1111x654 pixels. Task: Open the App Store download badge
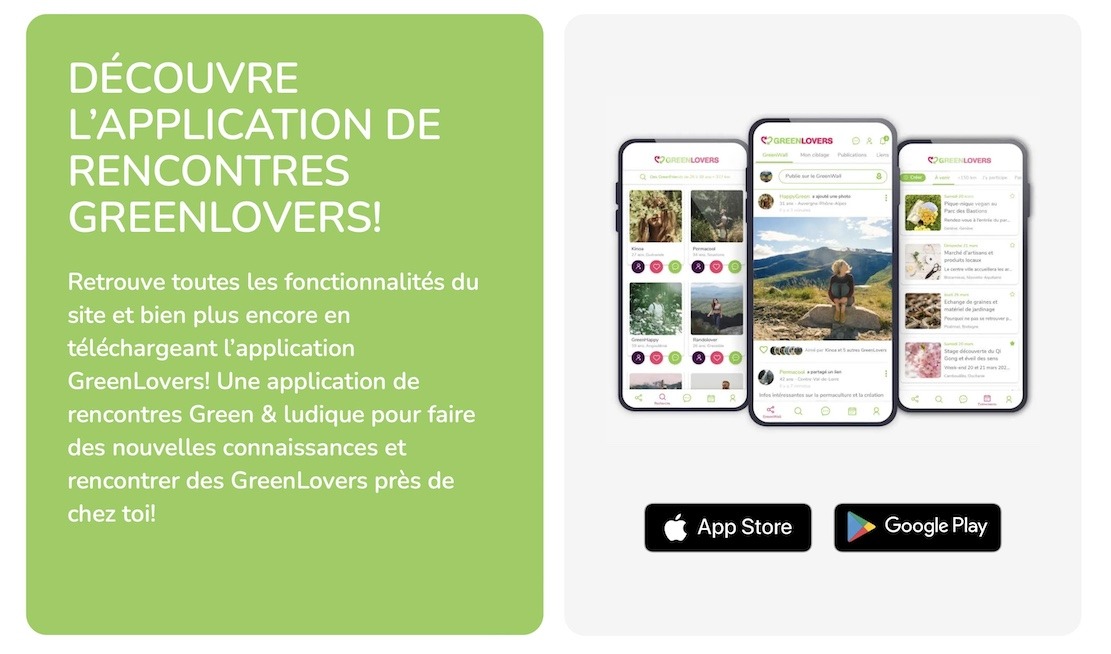728,527
